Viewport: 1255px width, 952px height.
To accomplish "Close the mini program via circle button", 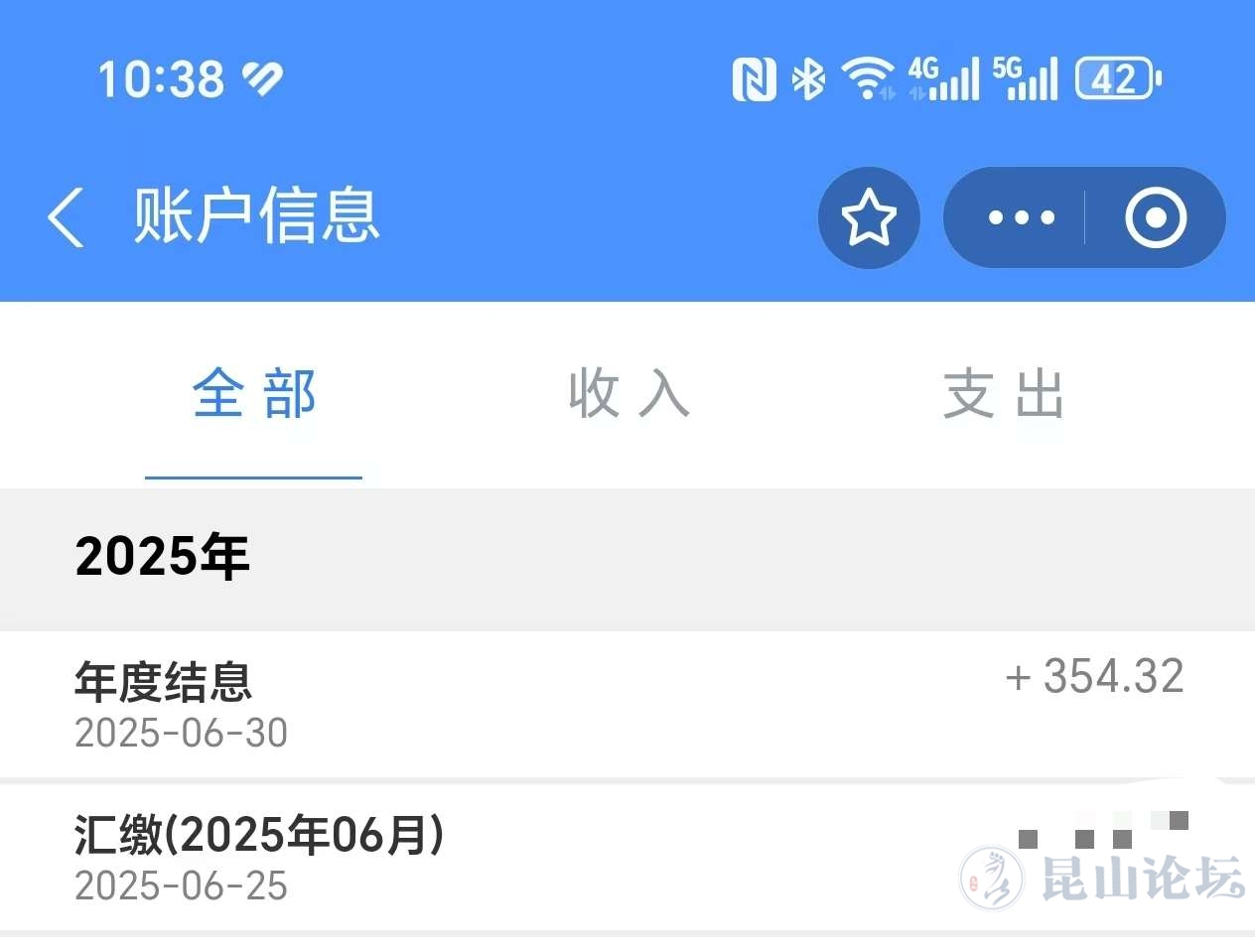I will click(1156, 217).
